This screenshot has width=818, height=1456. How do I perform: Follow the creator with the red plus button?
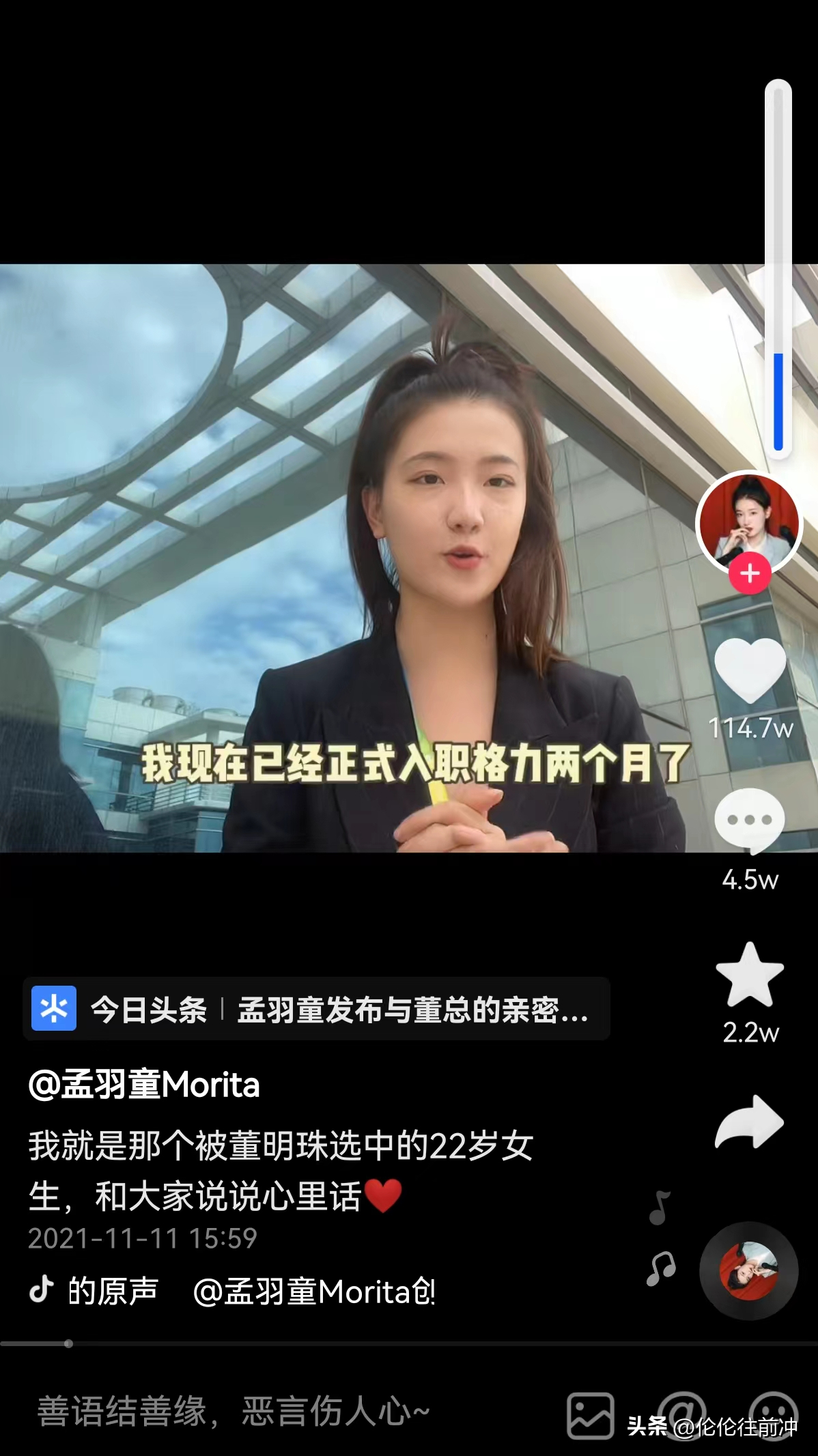coord(750,573)
